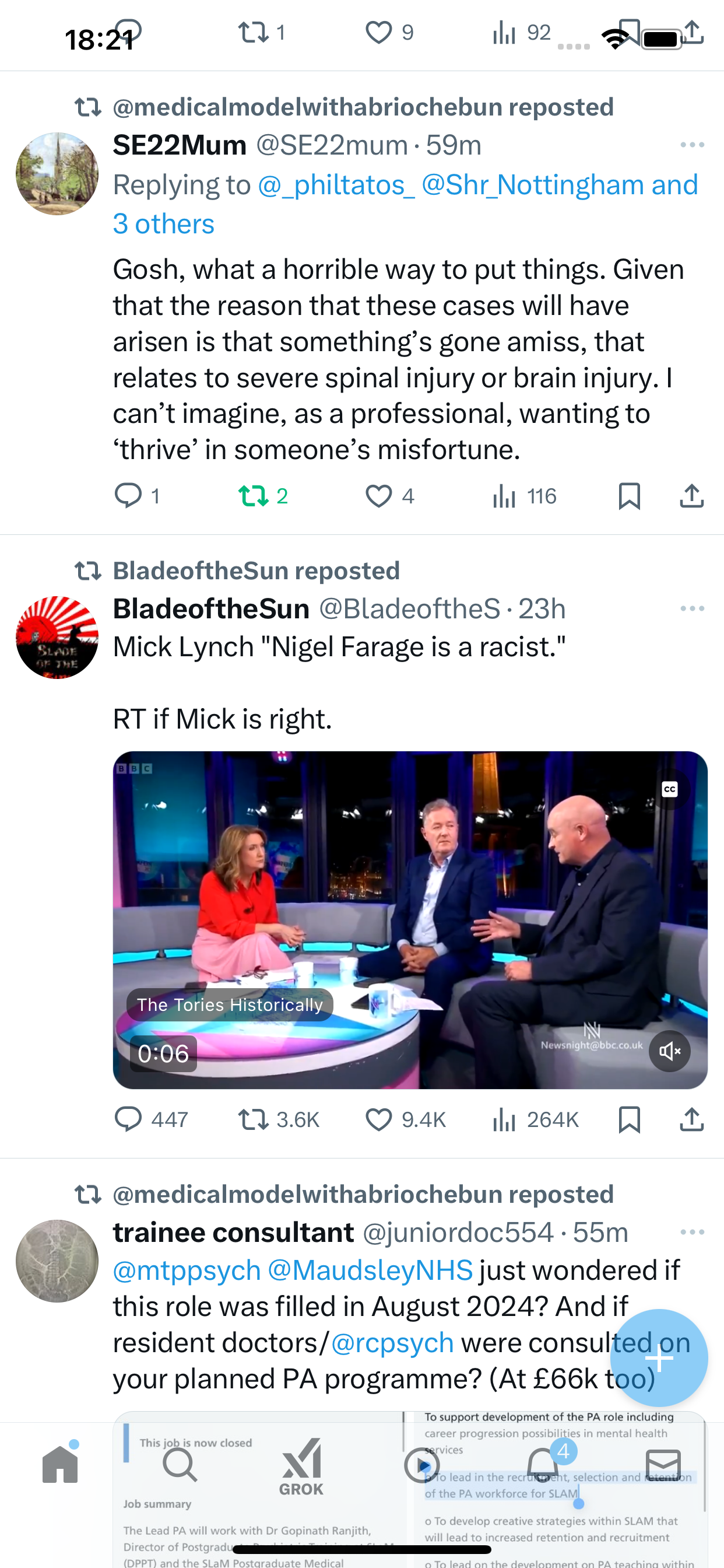Open the @MaudsleyNHS mention
This screenshot has height=1568, width=724.
(x=371, y=1270)
